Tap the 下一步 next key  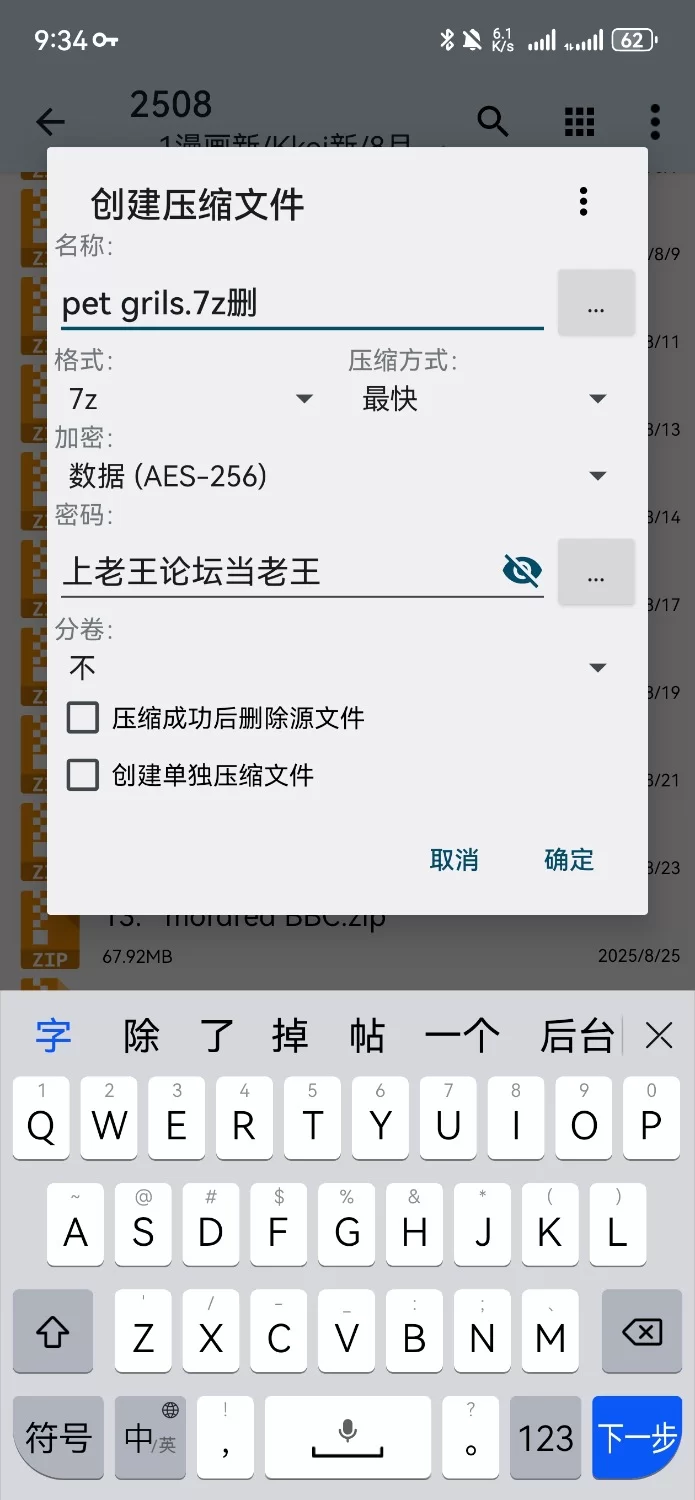click(x=637, y=1438)
